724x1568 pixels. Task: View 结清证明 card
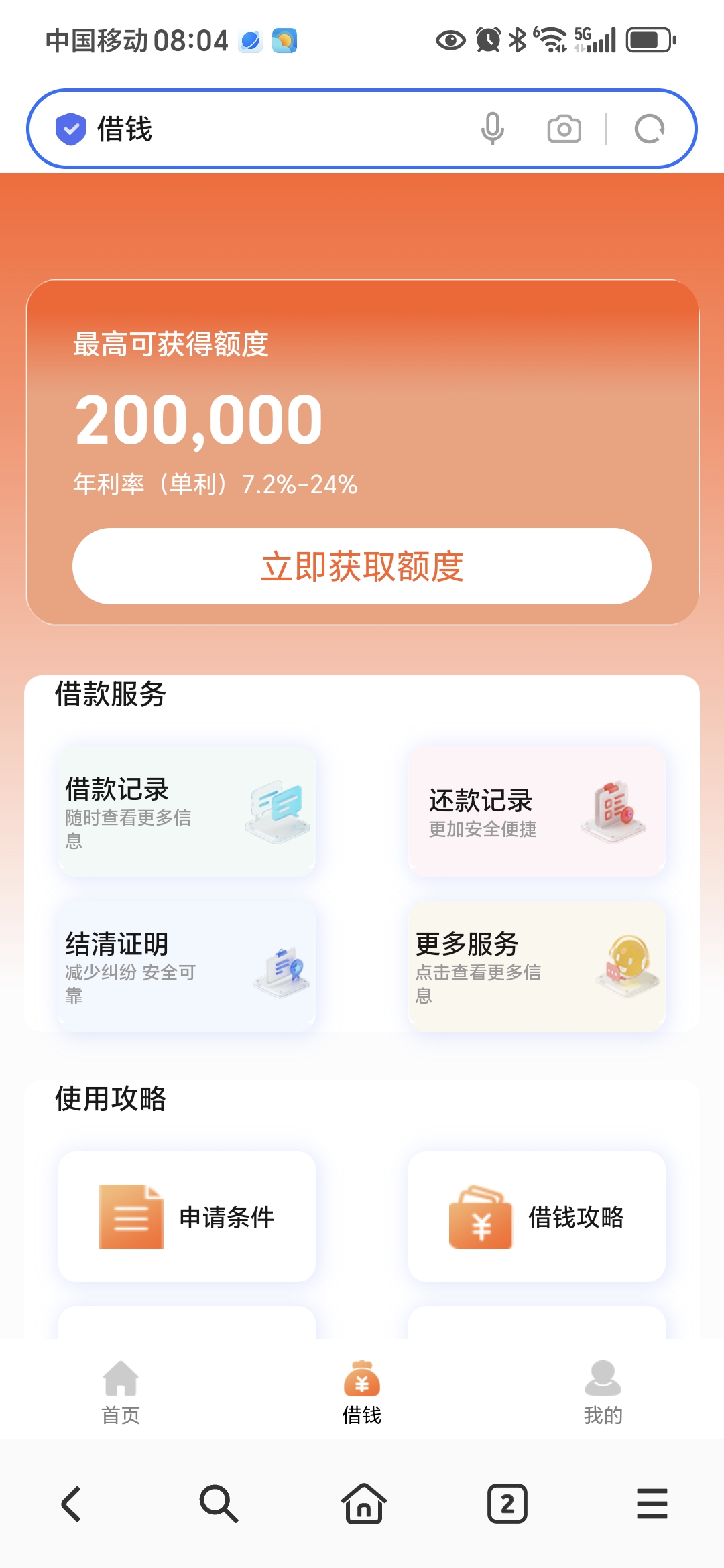point(187,967)
